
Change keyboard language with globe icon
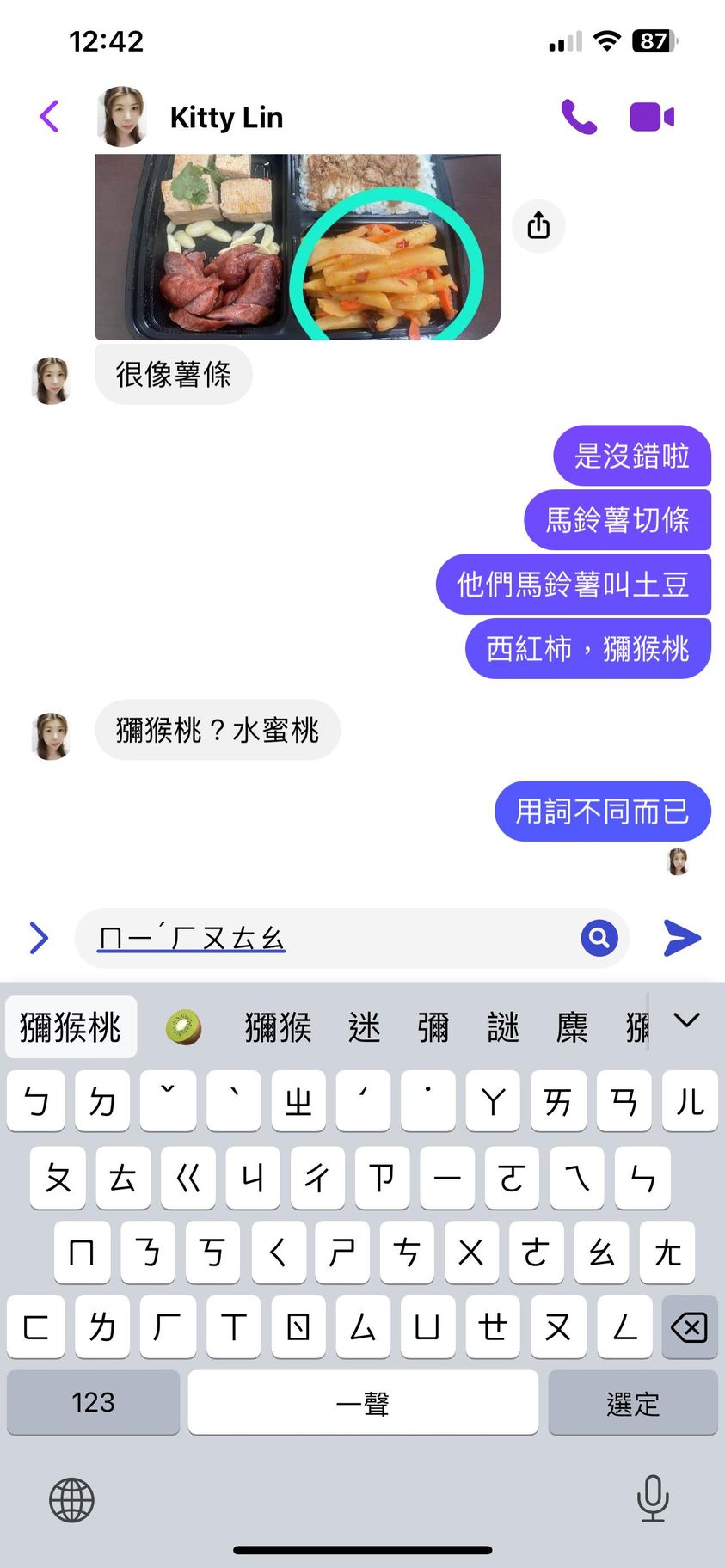tap(71, 1500)
